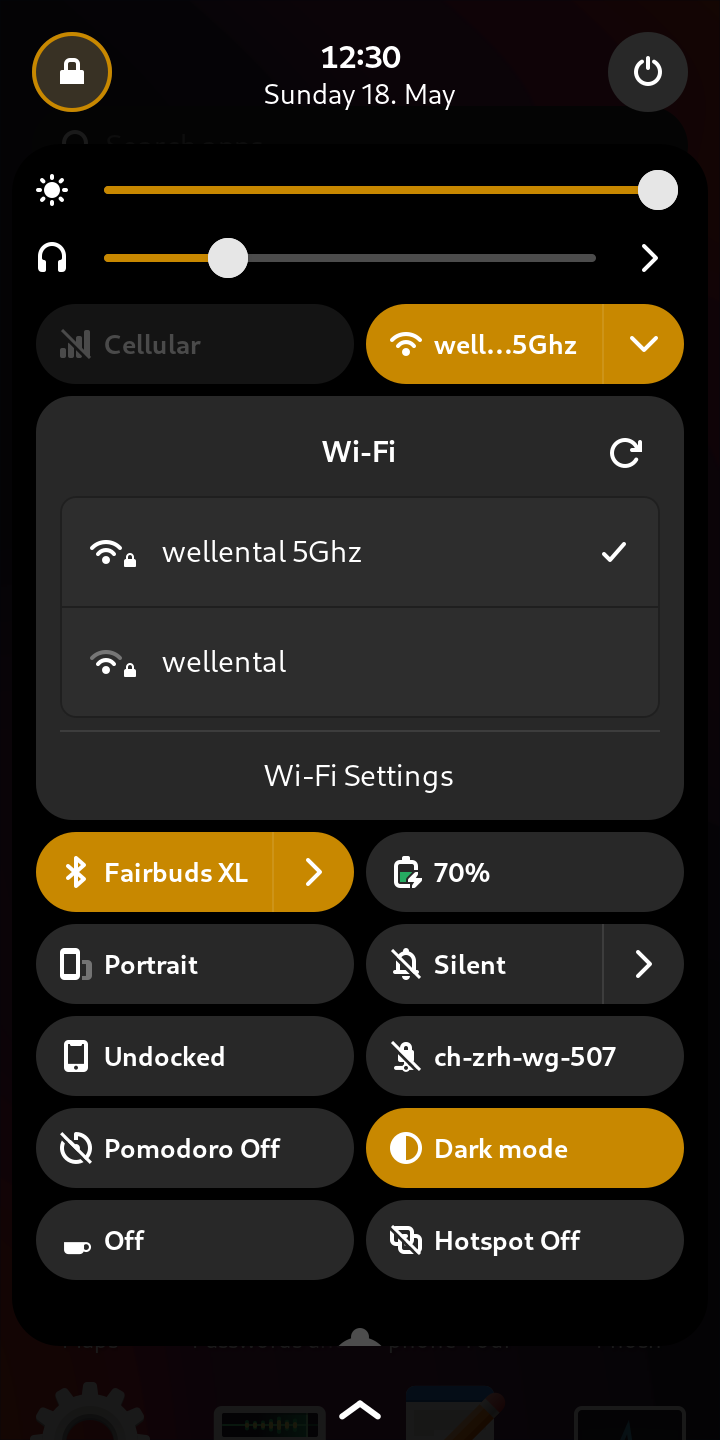Toggle the Cellular quick setting
Viewport: 720px width, 1440px height.
[195, 344]
